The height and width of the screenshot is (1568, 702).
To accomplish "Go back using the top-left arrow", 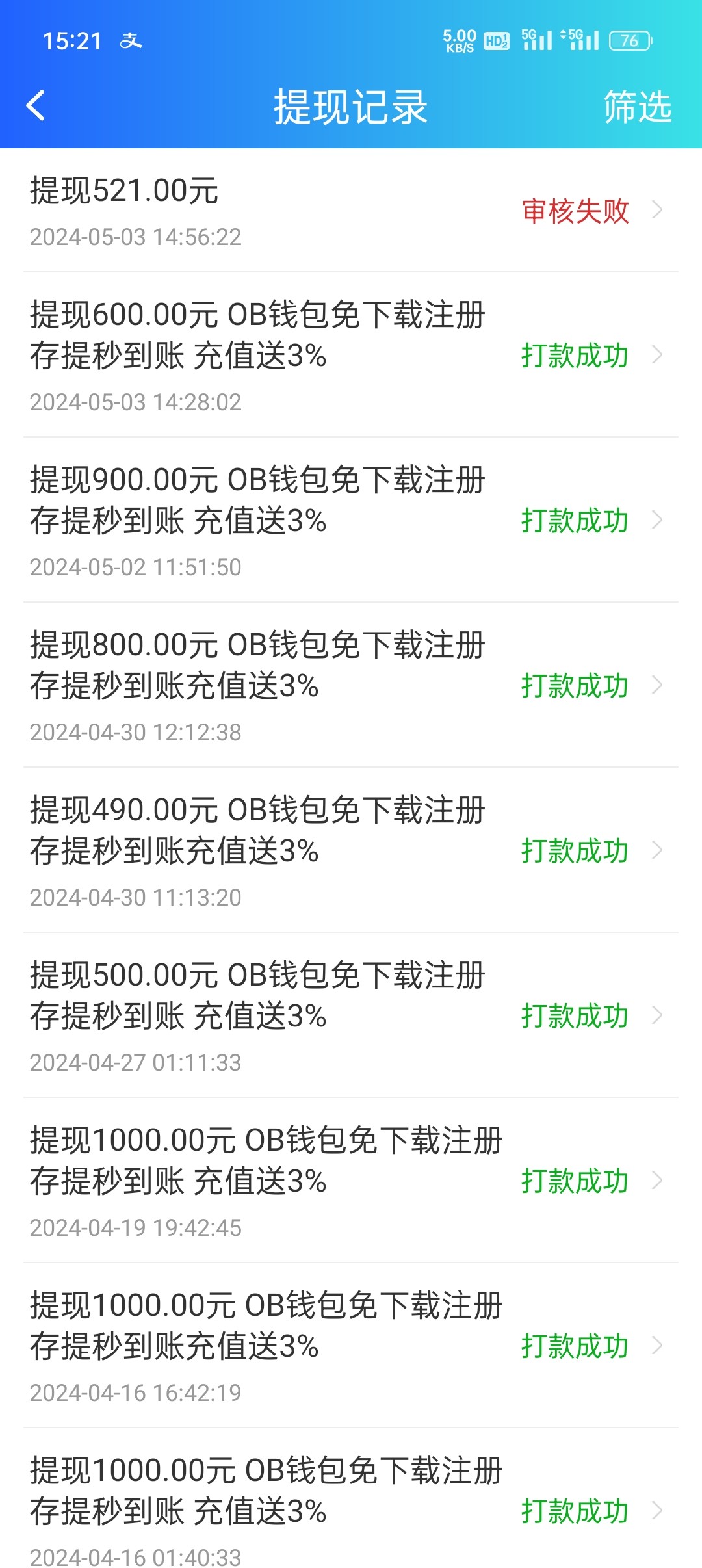I will pyautogui.click(x=36, y=106).
